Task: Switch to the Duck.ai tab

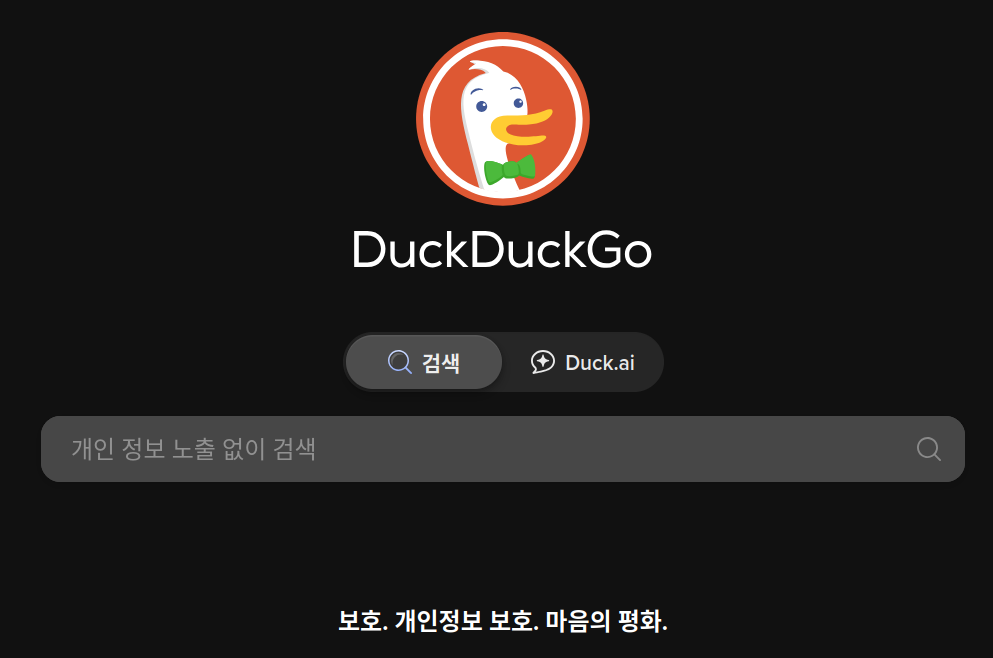Action: (x=582, y=362)
